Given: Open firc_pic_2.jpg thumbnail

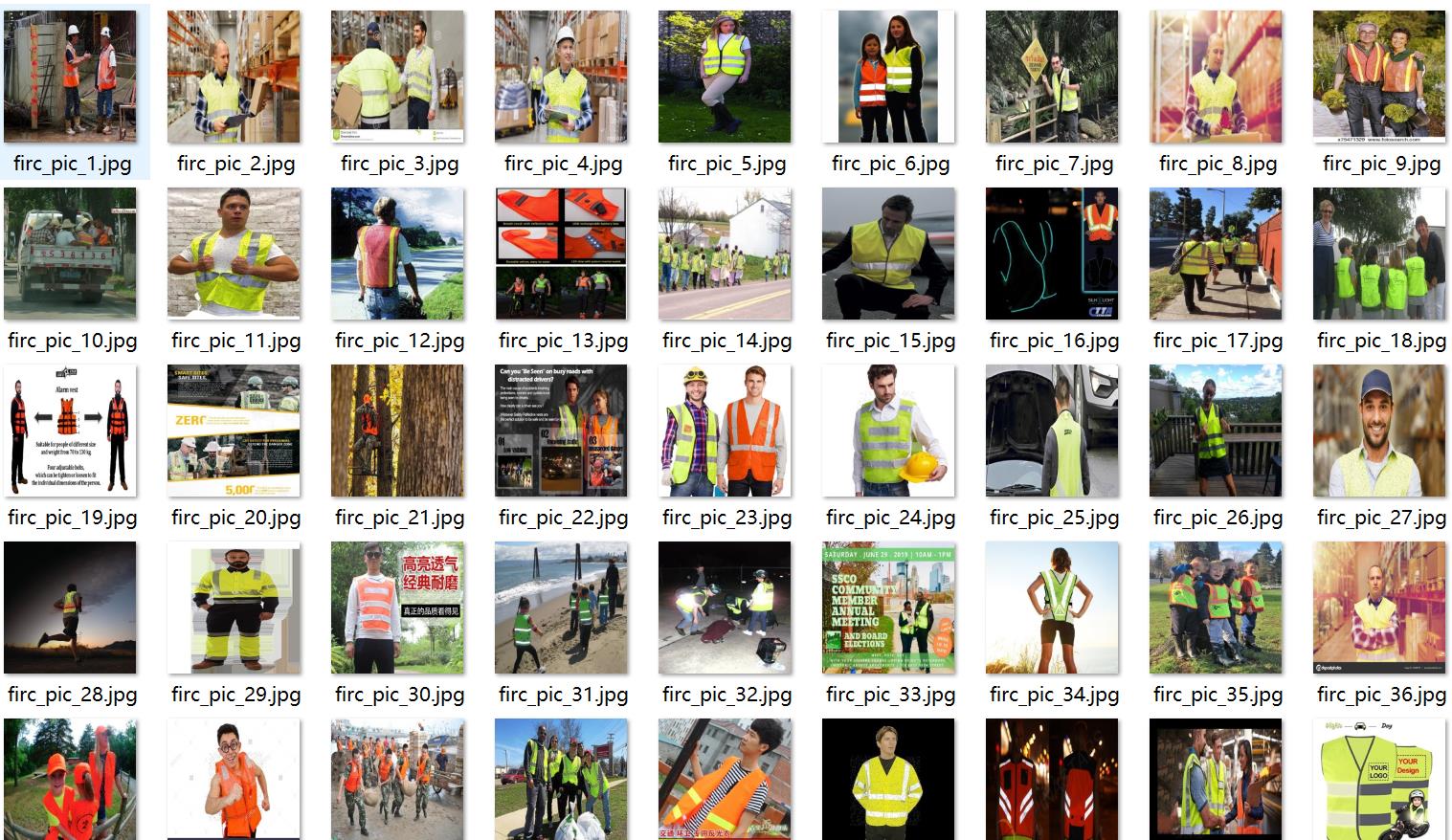Looking at the screenshot, I should [234, 77].
